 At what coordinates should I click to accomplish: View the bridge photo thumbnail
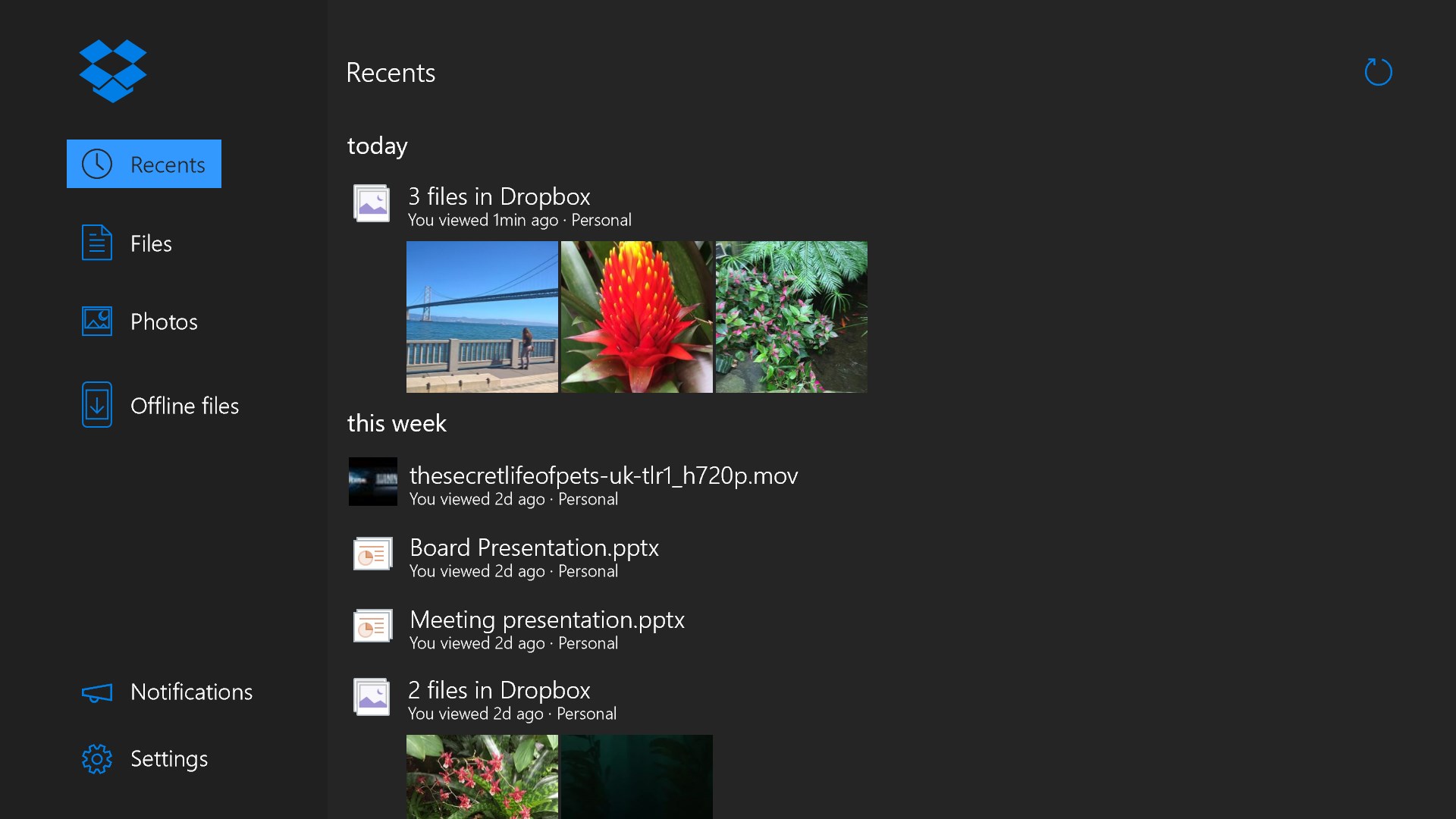[482, 317]
